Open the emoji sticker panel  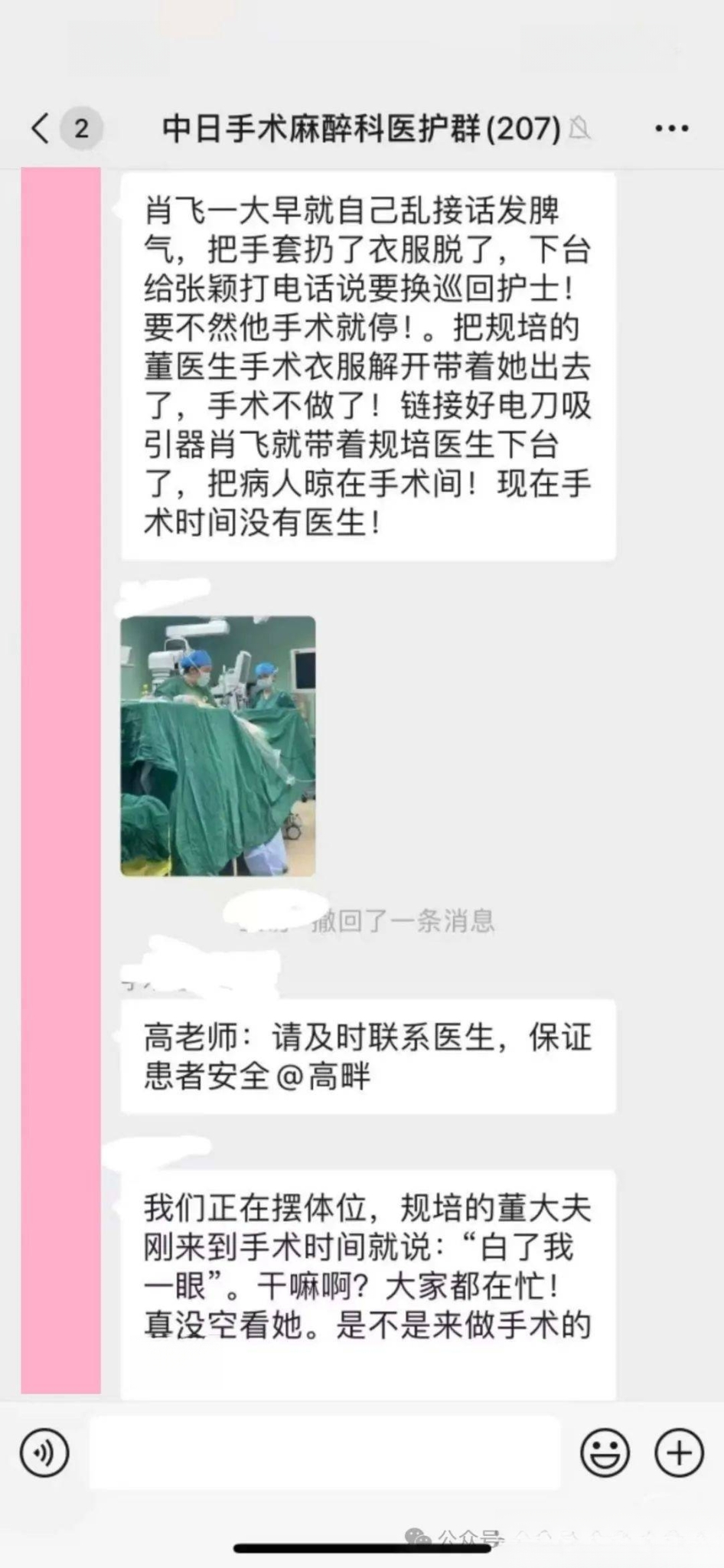coord(605,1452)
